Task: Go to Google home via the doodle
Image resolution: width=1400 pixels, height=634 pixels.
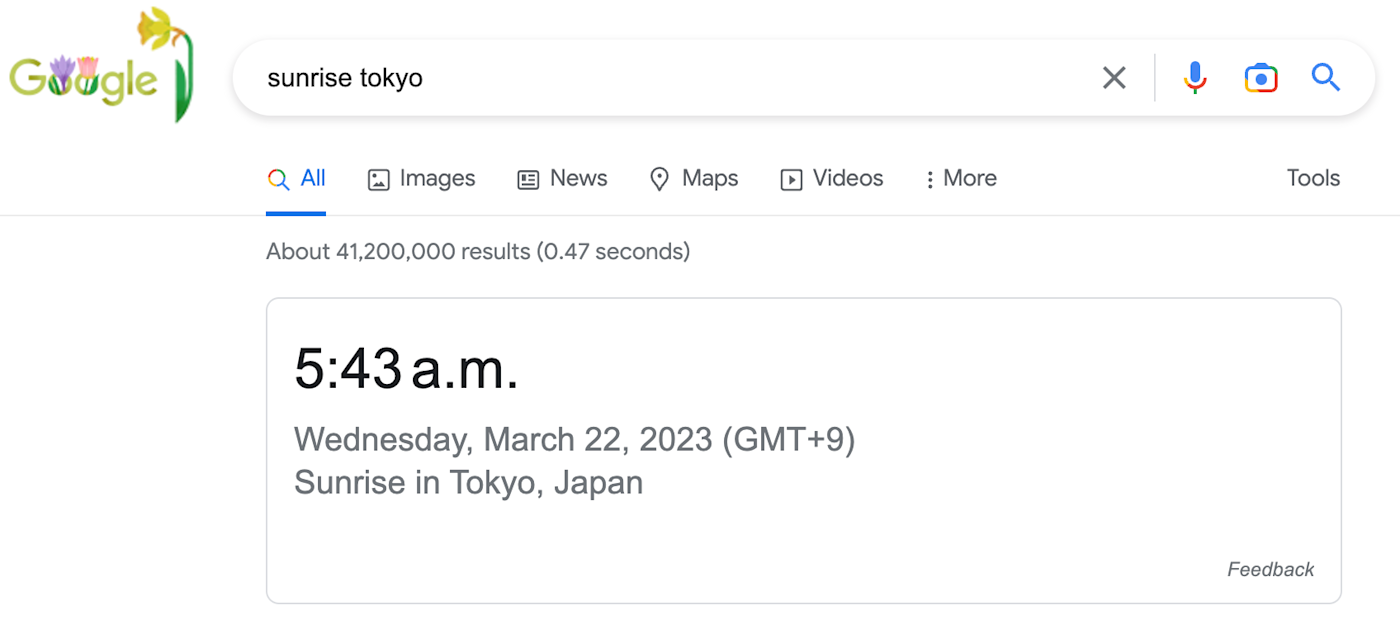Action: pyautogui.click(x=100, y=66)
